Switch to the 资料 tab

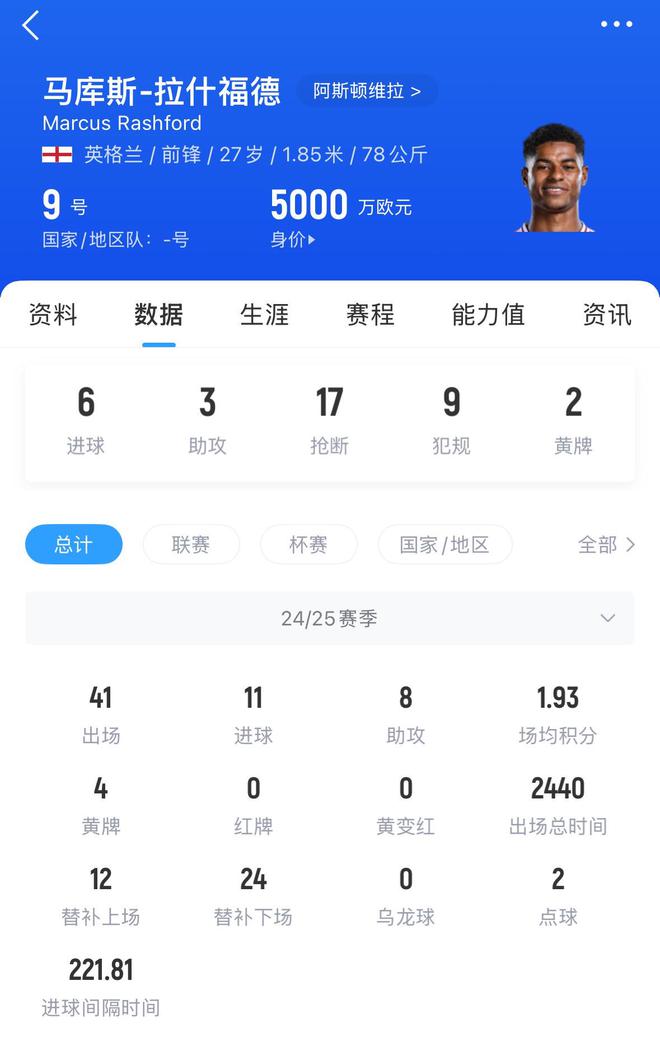(x=53, y=315)
